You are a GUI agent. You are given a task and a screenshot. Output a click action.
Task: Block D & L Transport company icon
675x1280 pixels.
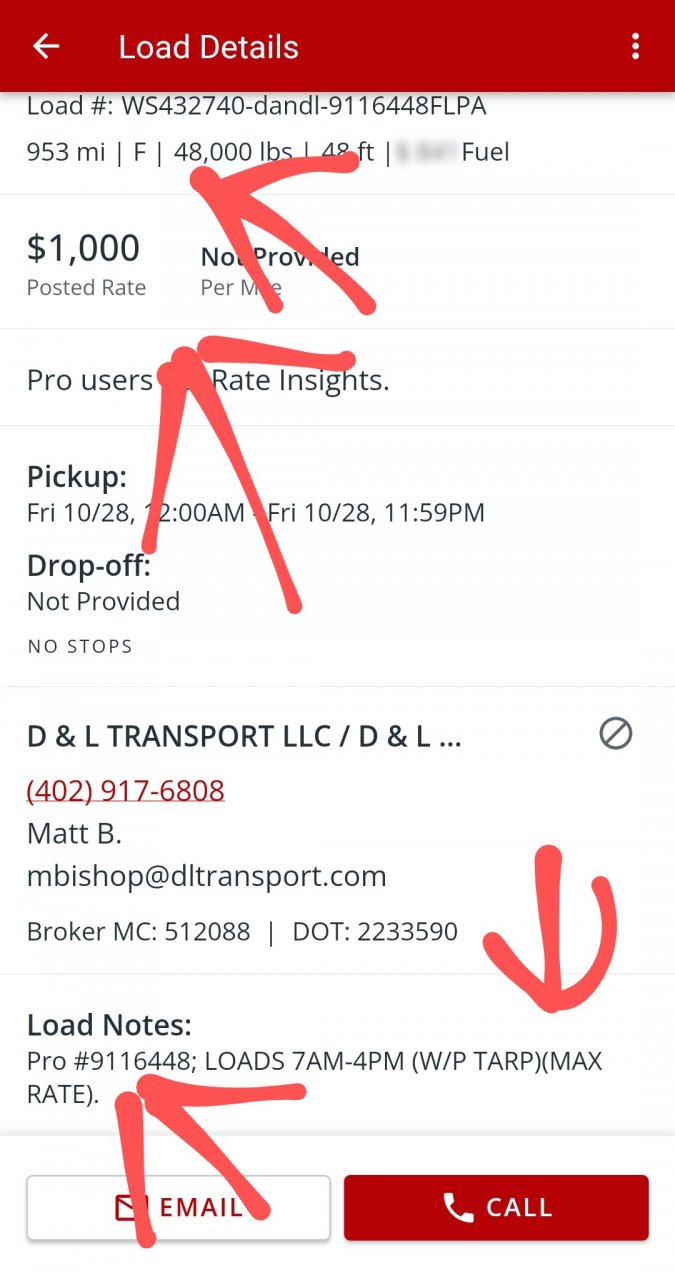[615, 735]
